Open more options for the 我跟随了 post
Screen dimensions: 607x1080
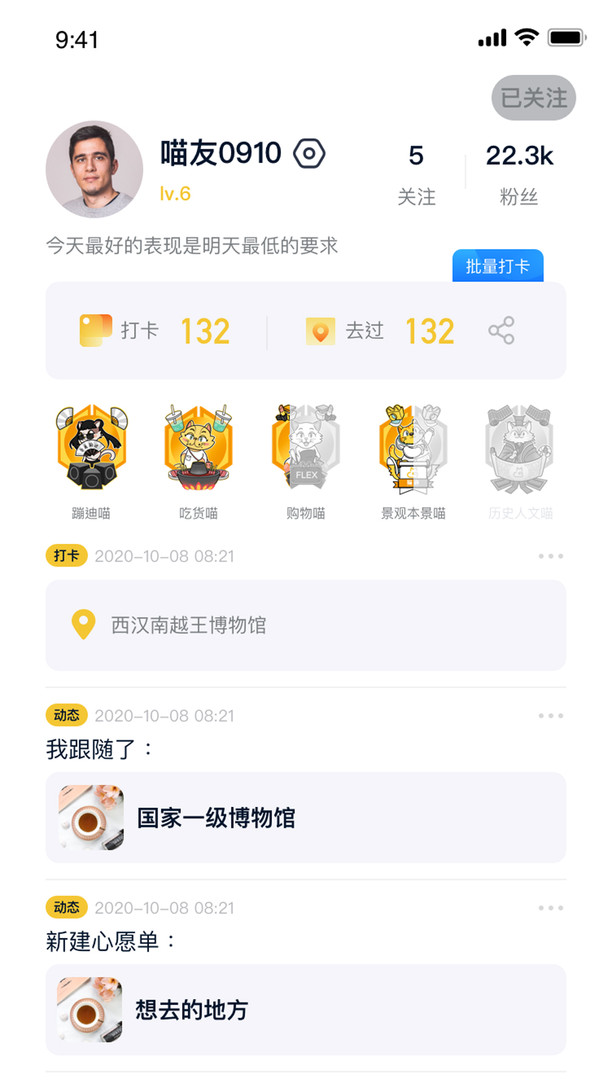(551, 716)
